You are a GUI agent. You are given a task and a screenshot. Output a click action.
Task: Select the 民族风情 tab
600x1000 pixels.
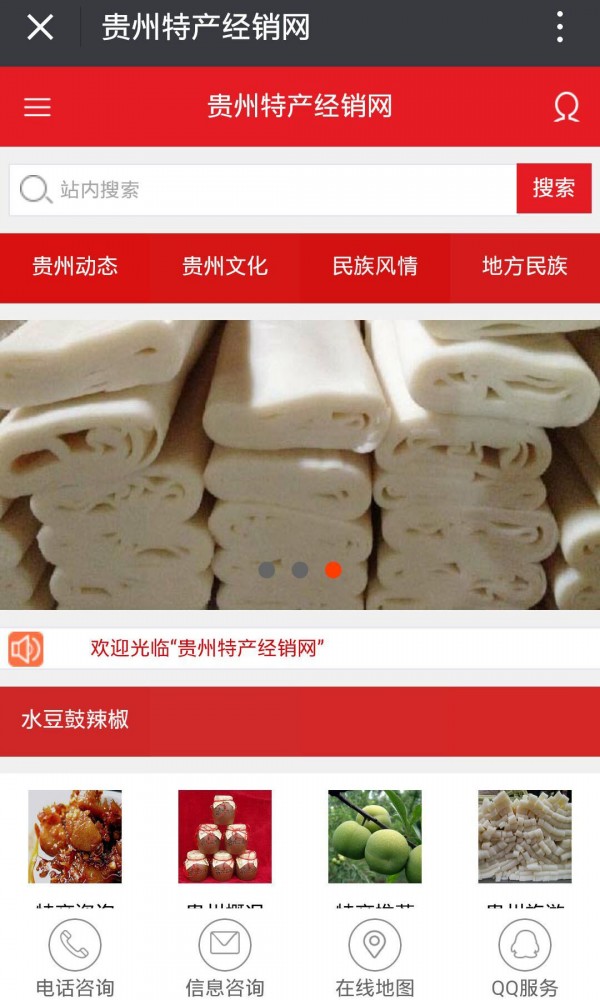point(375,267)
